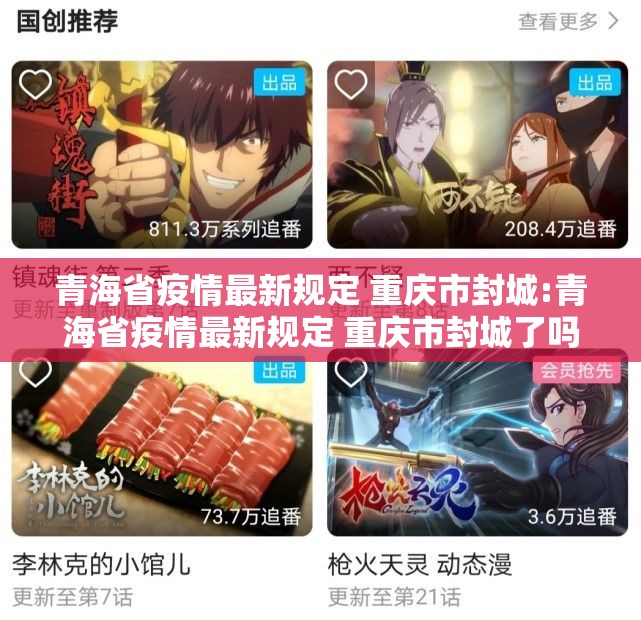The height and width of the screenshot is (620, 641).
Task: Follow 枪火天灵 using the heart icon
Action: [x=352, y=373]
